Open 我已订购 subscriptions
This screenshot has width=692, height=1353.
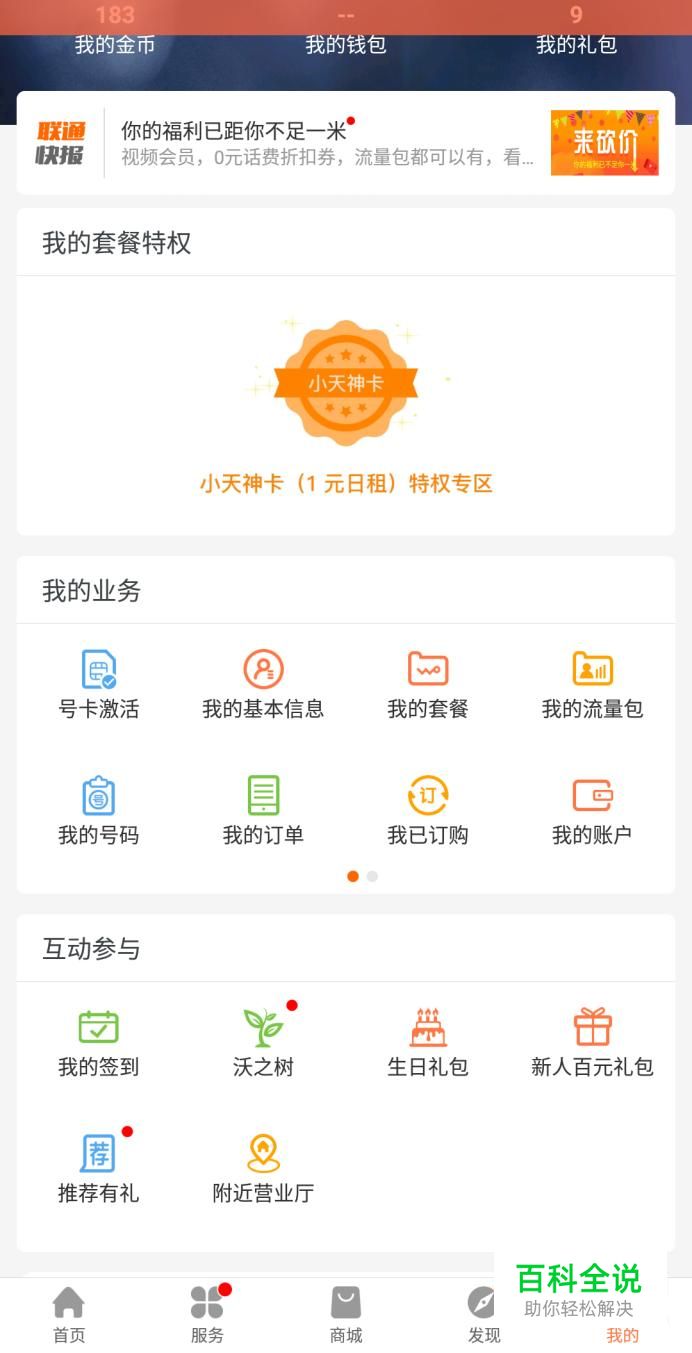428,812
